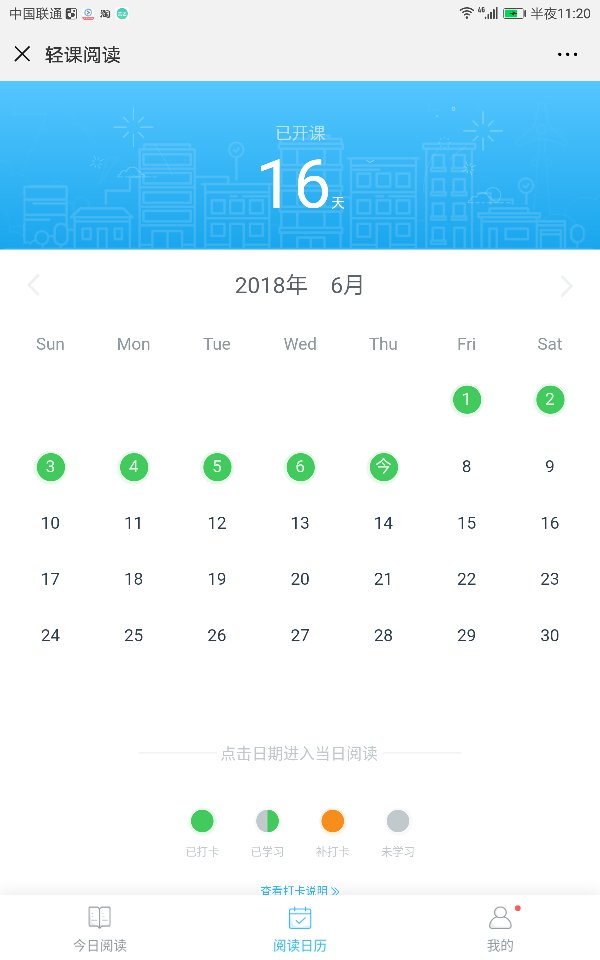Open reading for June 1

click(467, 400)
